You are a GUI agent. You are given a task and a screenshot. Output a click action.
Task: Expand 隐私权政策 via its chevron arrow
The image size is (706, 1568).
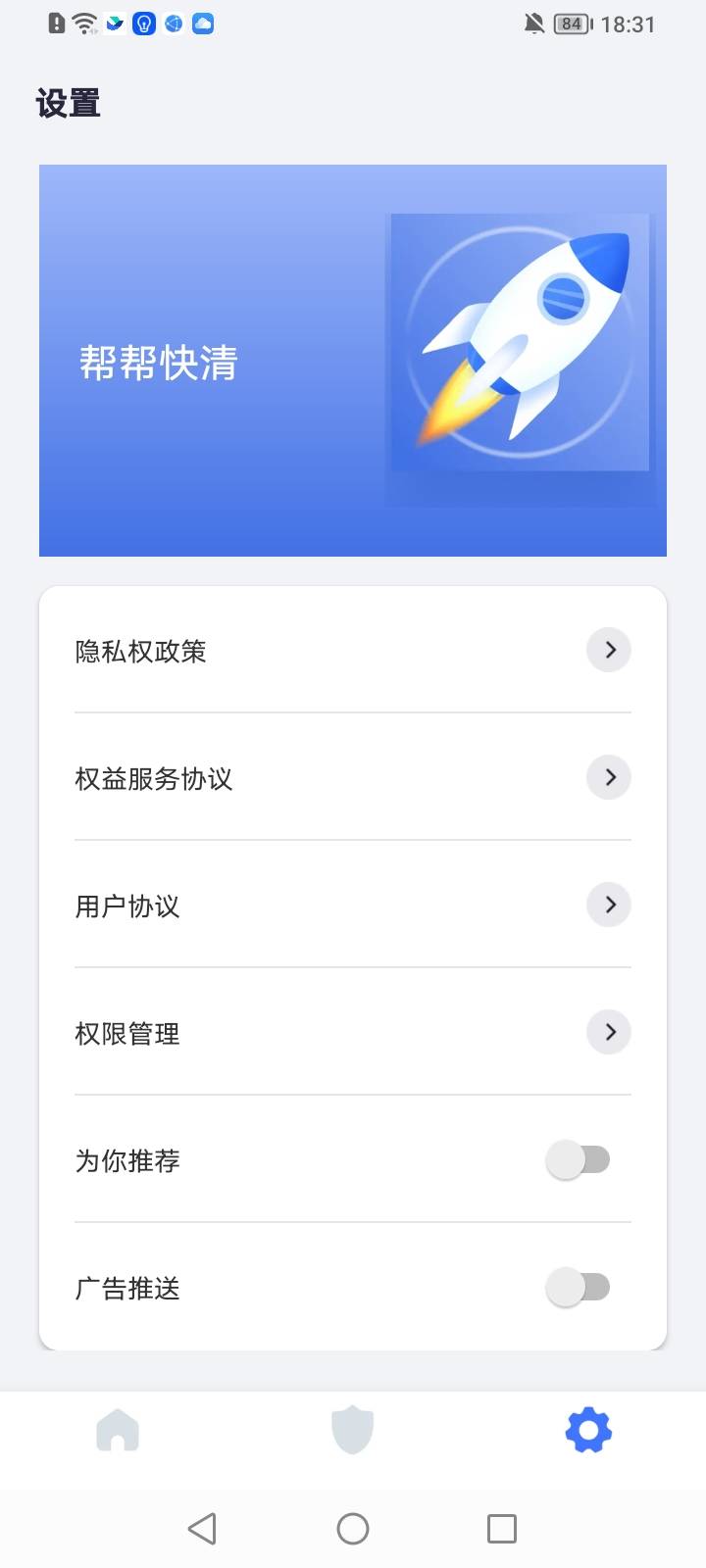point(609,650)
